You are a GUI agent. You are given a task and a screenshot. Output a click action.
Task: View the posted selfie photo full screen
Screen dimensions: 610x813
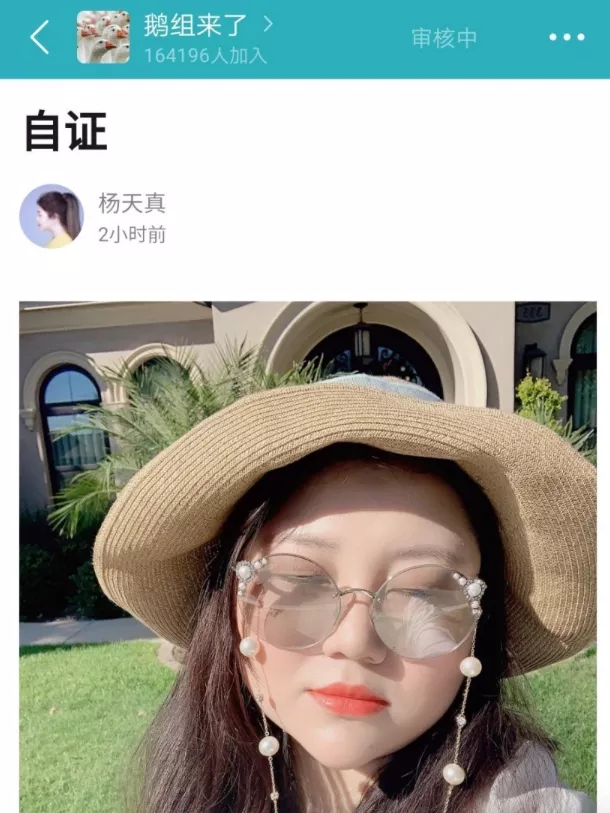tap(307, 556)
